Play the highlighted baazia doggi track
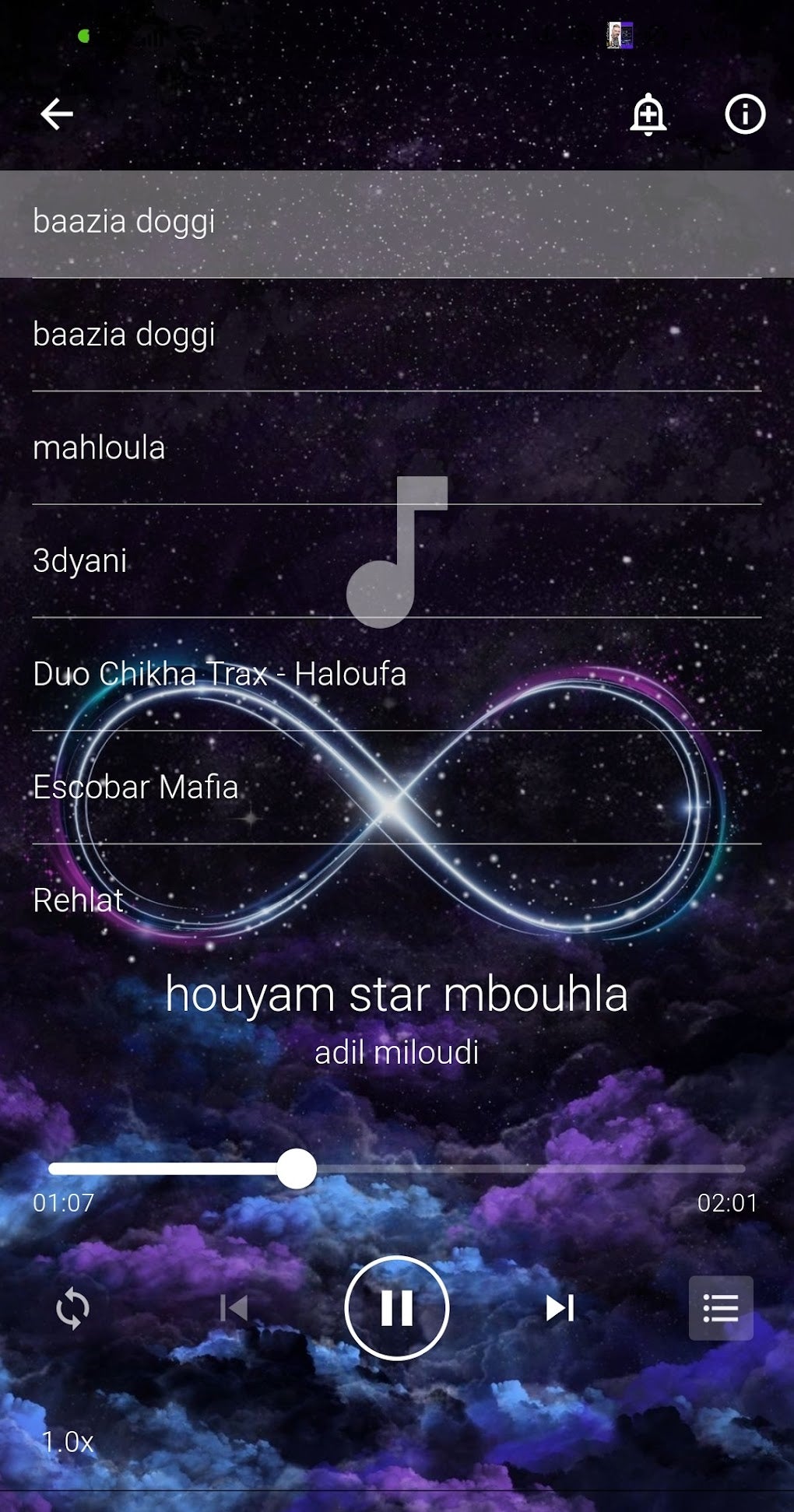Image resolution: width=794 pixels, height=1512 pixels. [397, 223]
